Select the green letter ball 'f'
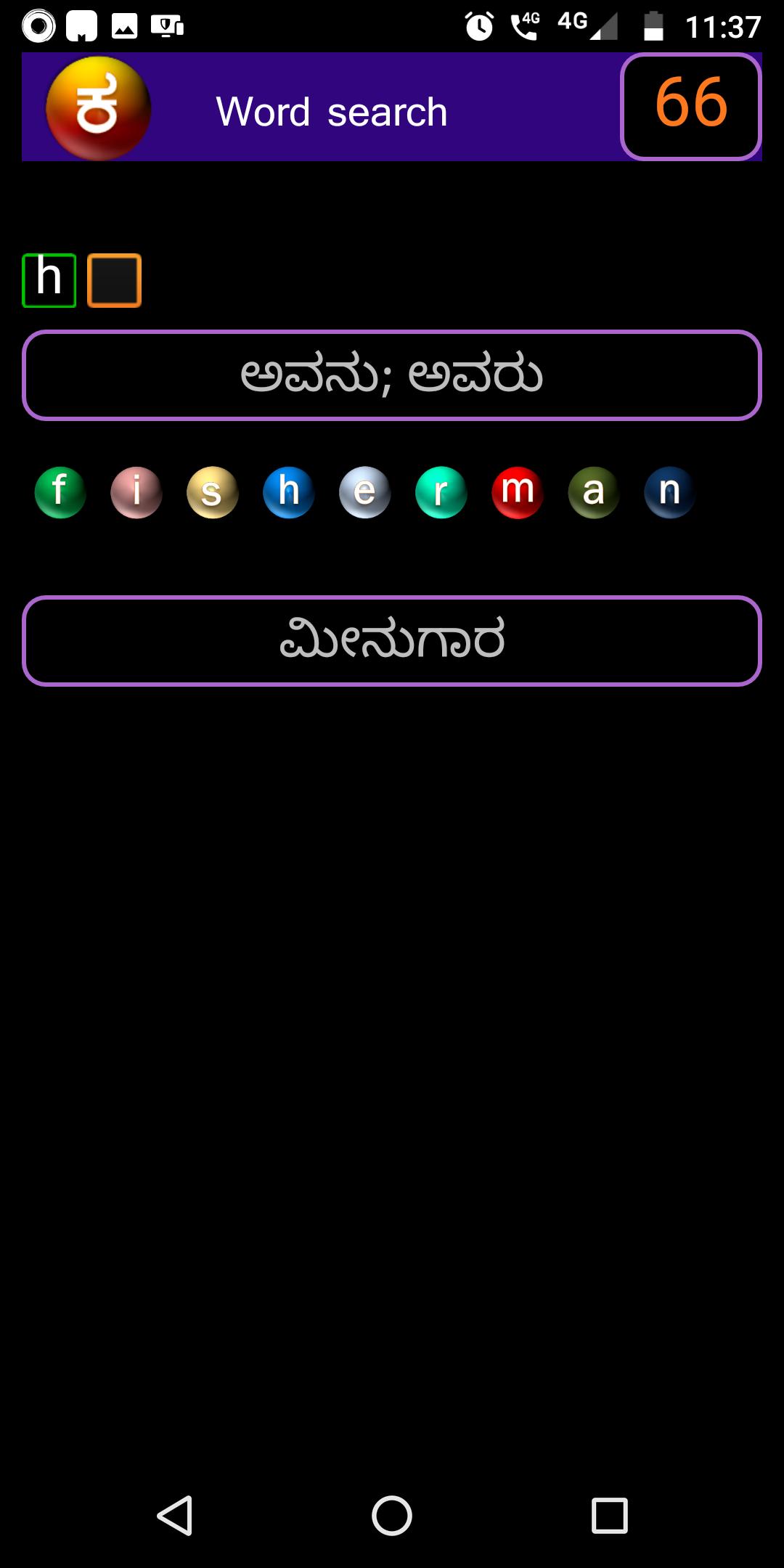This screenshot has width=784, height=1568. coord(60,492)
